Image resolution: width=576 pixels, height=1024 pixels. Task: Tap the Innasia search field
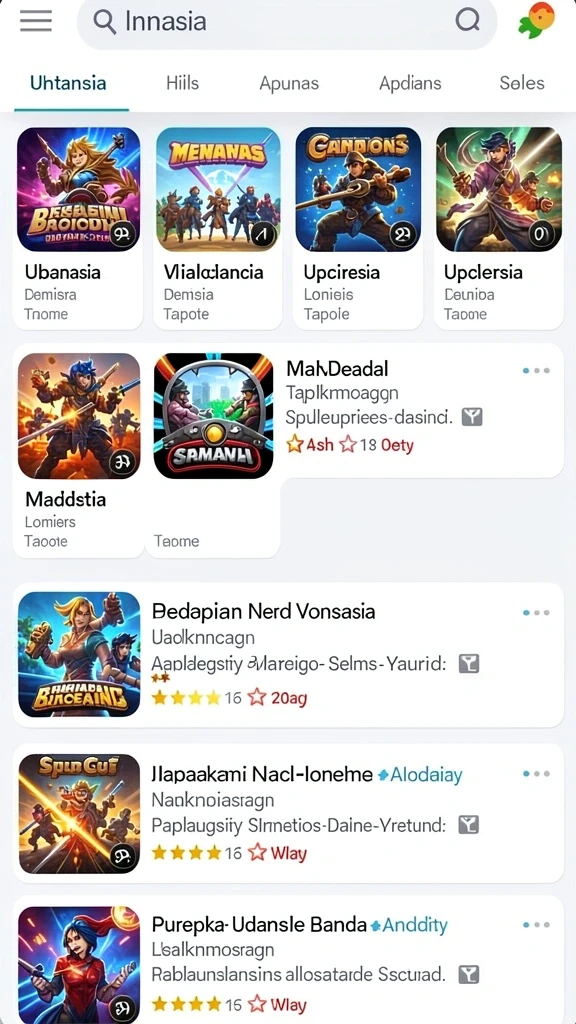pos(287,22)
